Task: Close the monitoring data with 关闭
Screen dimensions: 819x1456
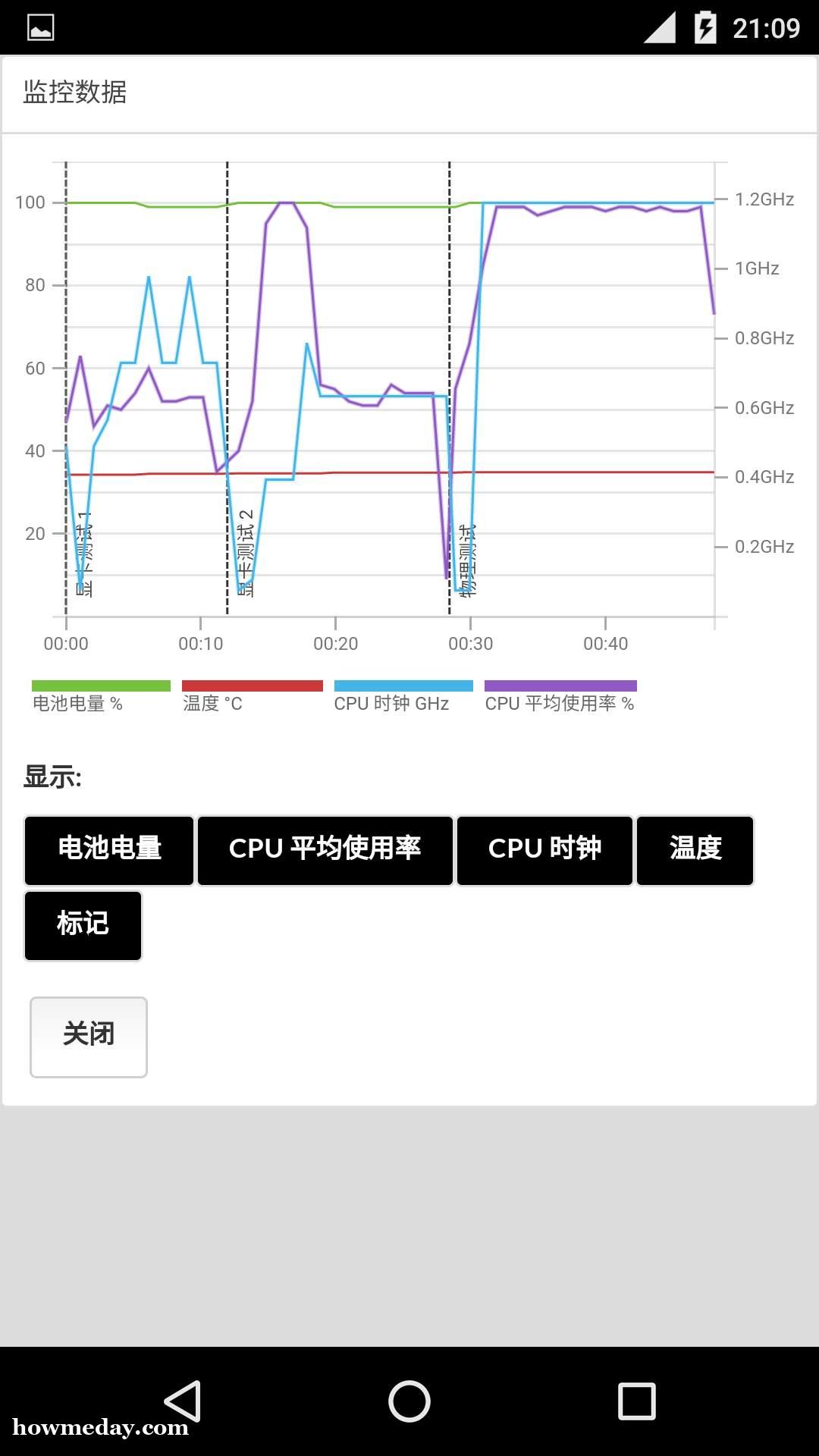Action: coord(89,1036)
